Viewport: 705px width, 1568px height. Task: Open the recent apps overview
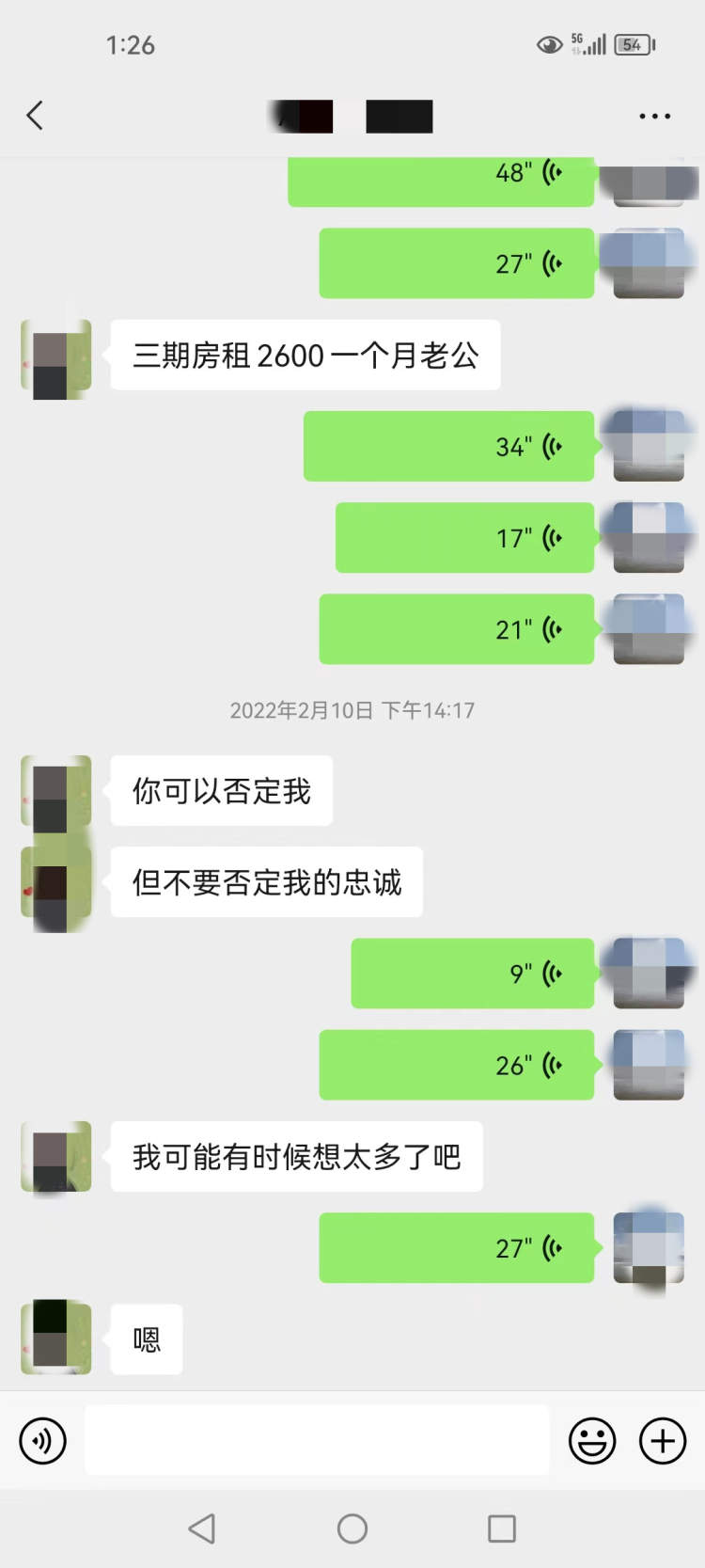[502, 1528]
